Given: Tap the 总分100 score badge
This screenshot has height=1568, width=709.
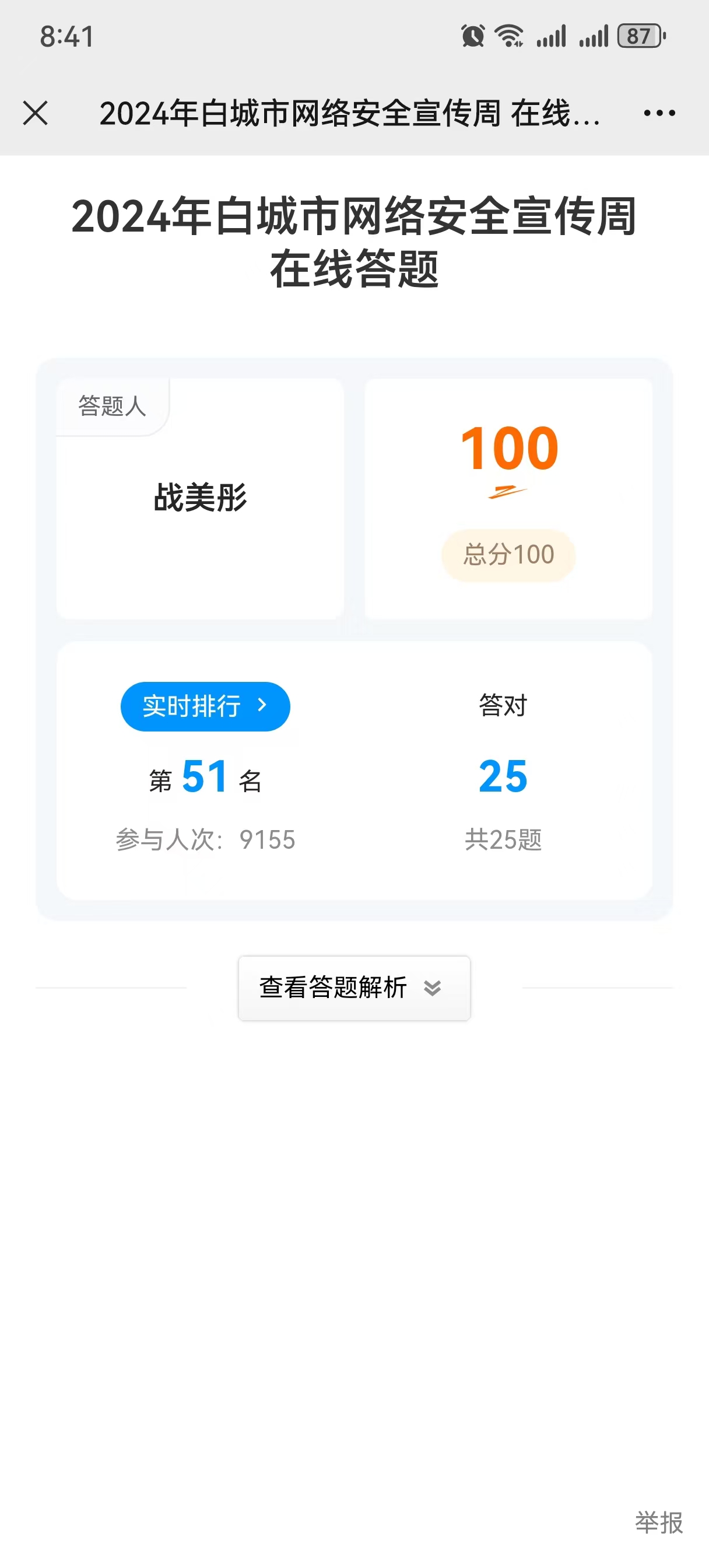Looking at the screenshot, I should (509, 554).
